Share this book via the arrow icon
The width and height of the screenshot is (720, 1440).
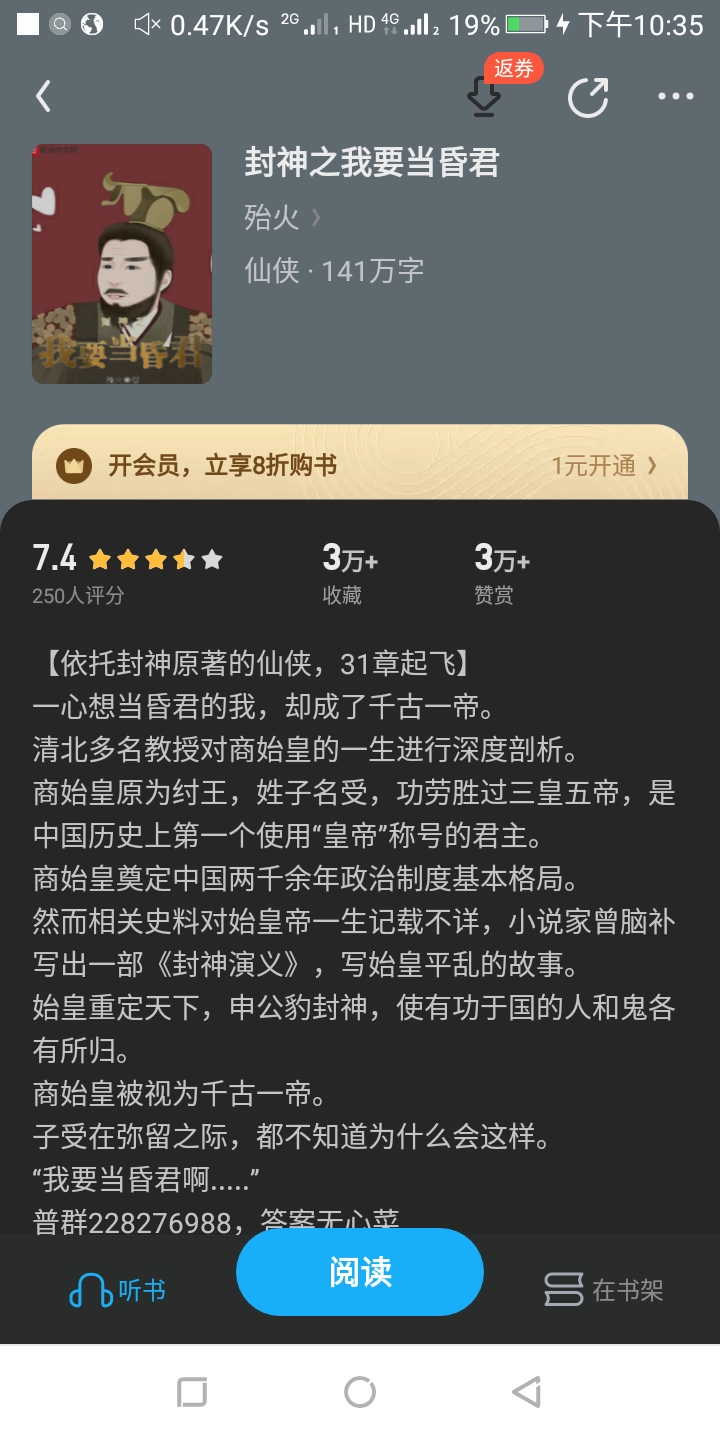588,97
